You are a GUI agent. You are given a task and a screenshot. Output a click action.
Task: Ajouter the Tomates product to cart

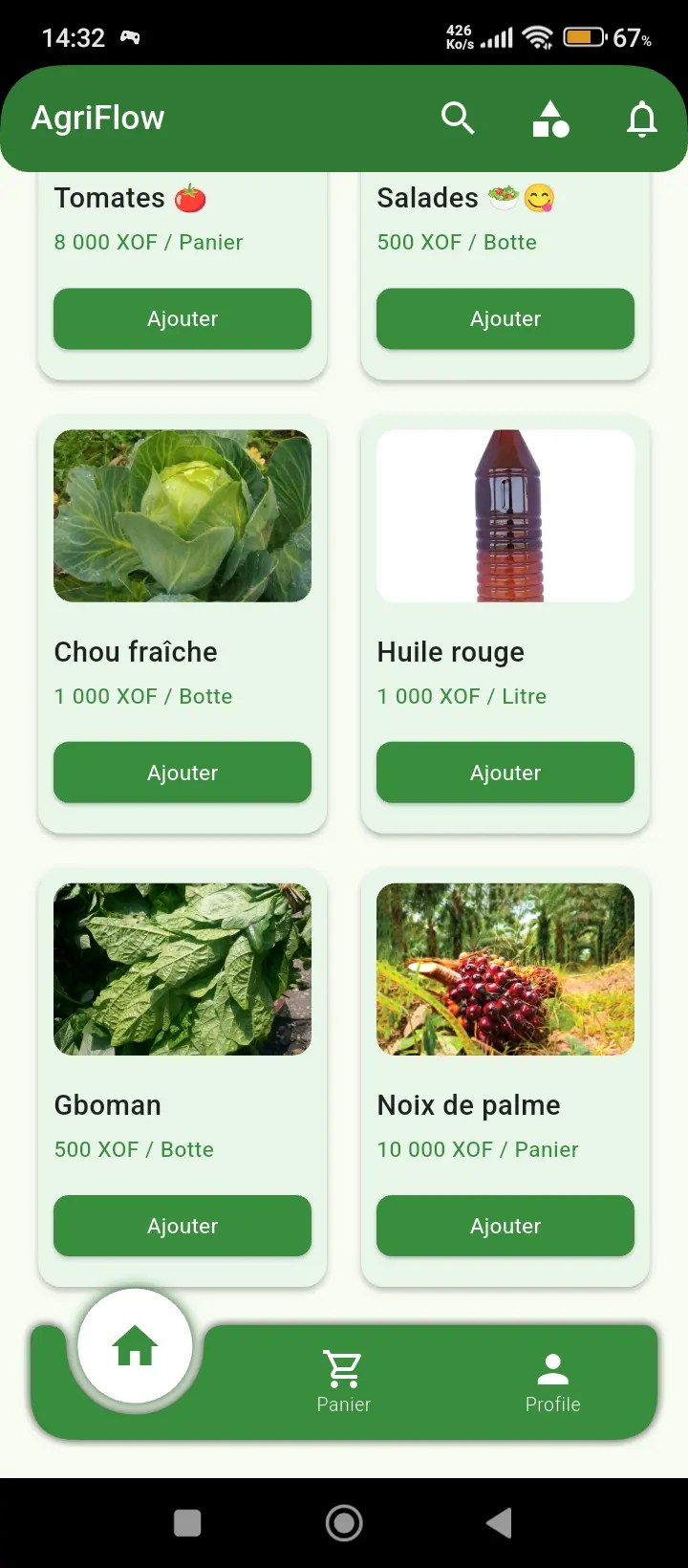[x=182, y=318]
